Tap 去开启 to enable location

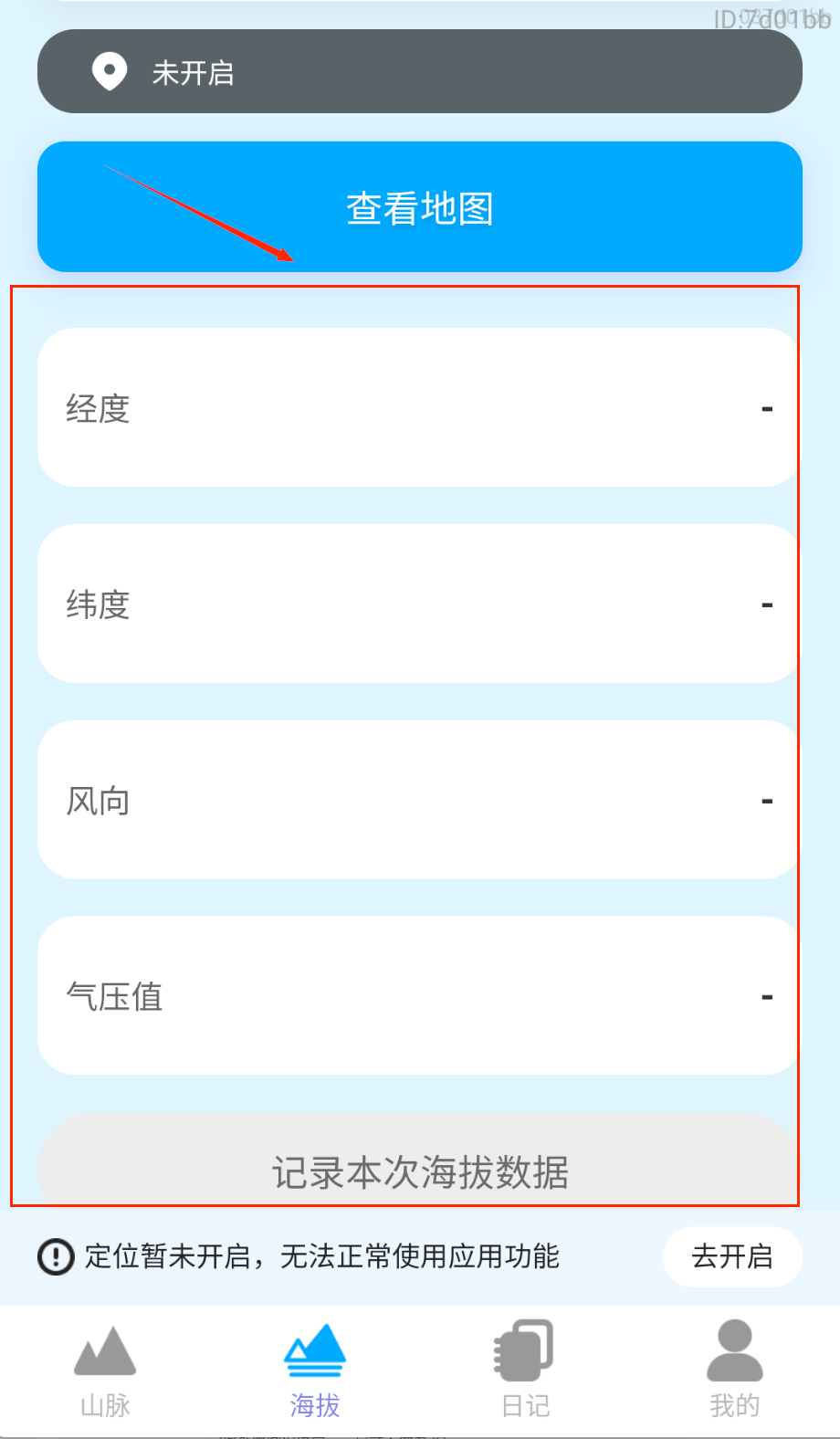click(x=731, y=1256)
